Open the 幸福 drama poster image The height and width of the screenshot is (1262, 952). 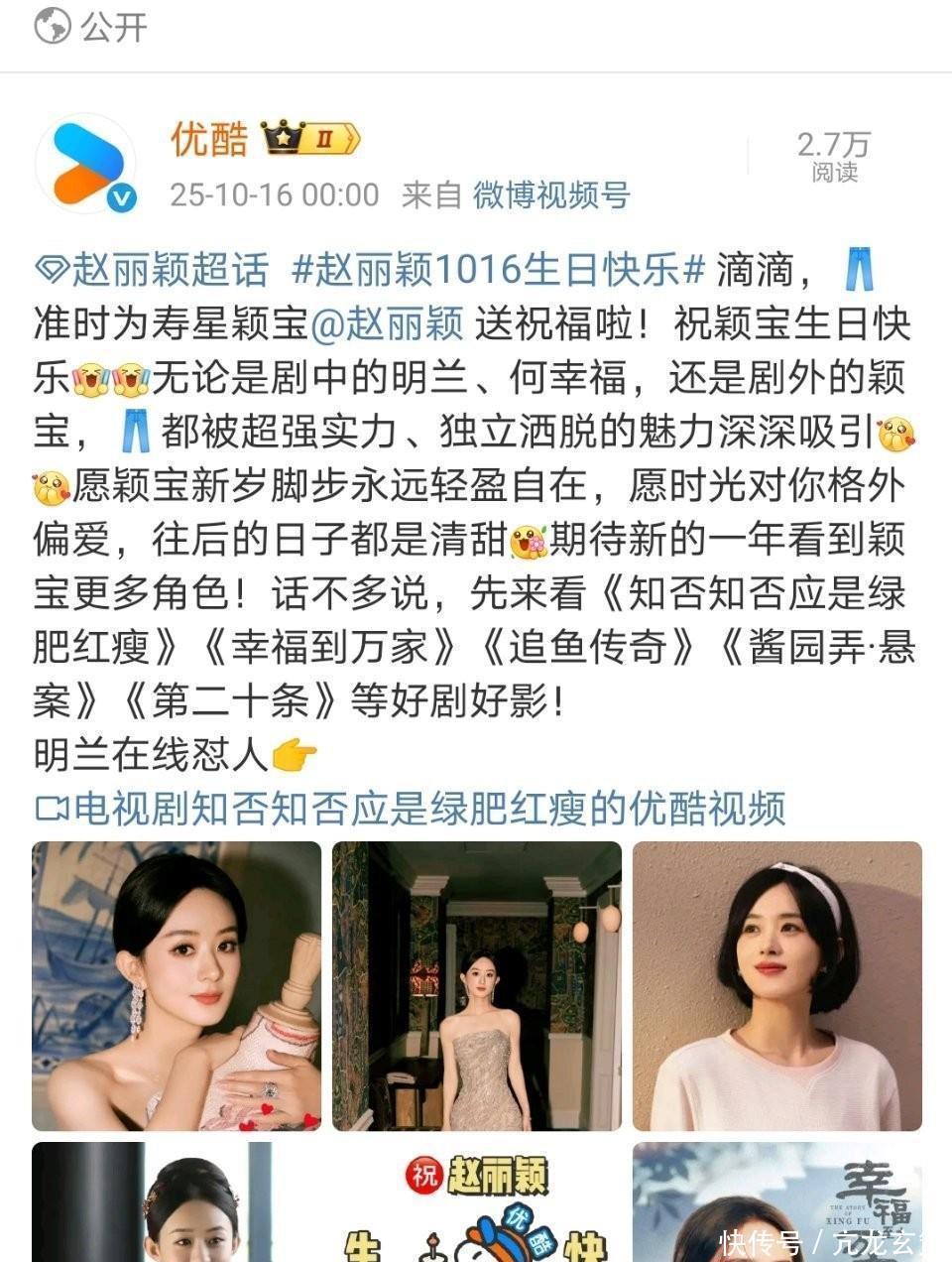(x=777, y=1202)
